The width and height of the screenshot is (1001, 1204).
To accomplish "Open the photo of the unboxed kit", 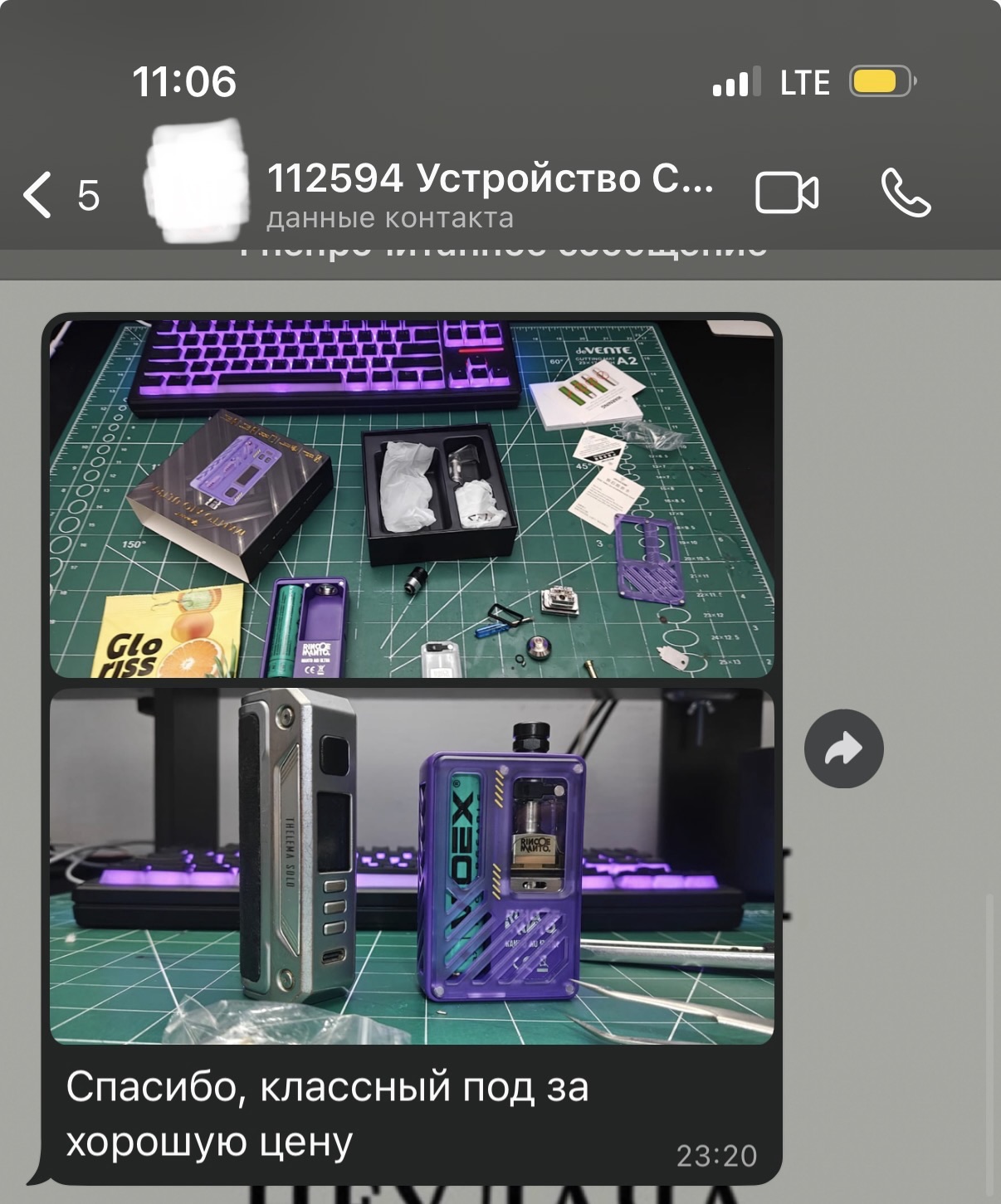I will (x=412, y=499).
